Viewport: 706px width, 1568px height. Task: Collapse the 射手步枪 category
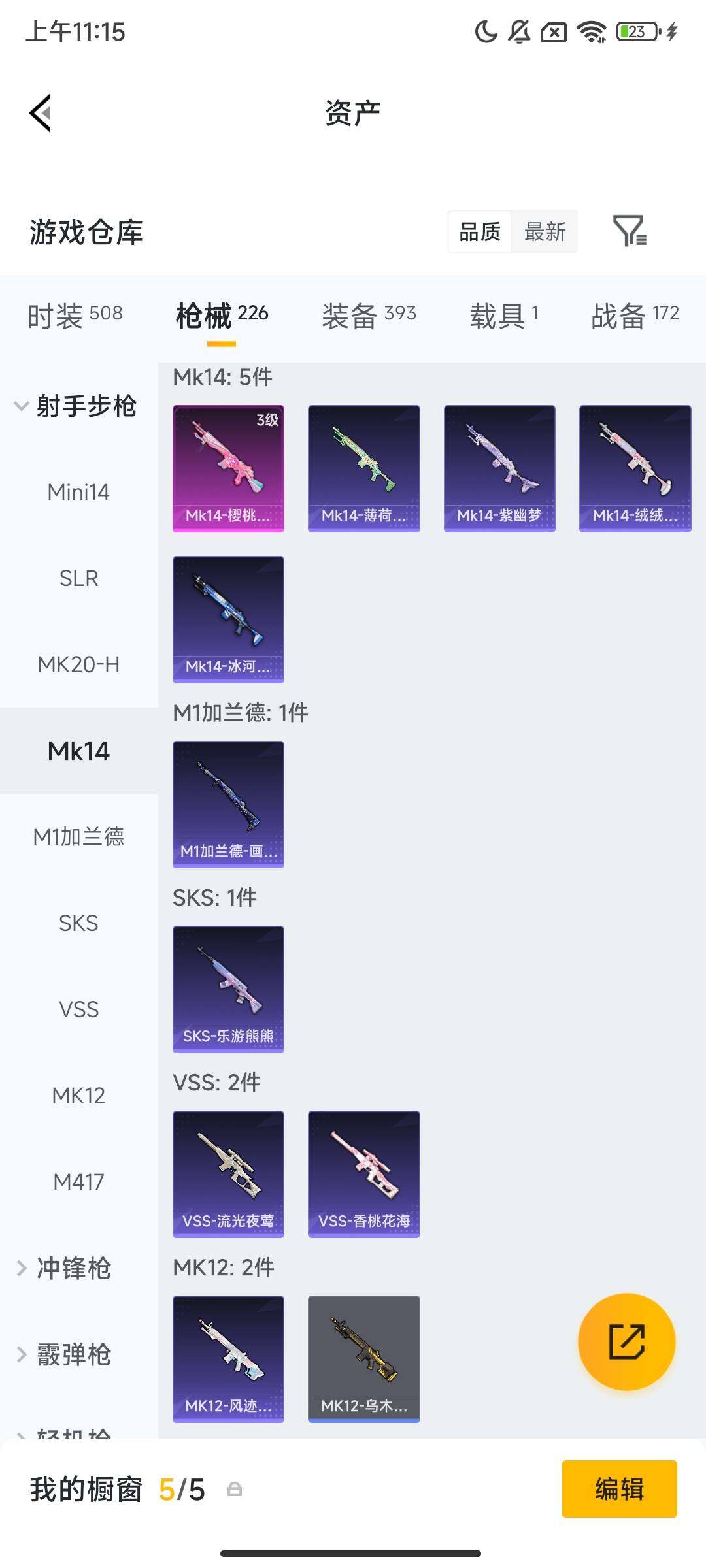tap(75, 406)
